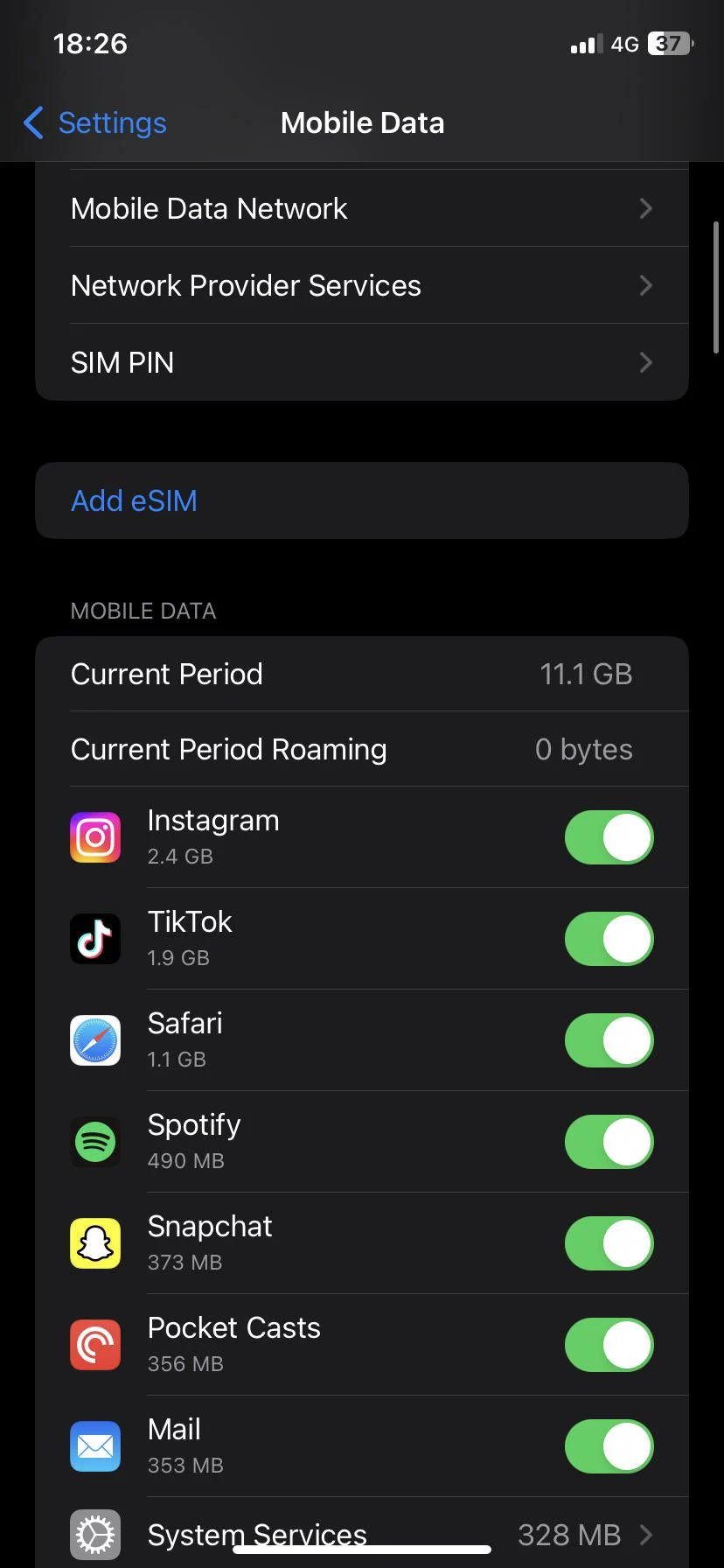Screen dimensions: 724x1568
Task: Disable Snapchat's mobile data toggle
Action: 609,1242
